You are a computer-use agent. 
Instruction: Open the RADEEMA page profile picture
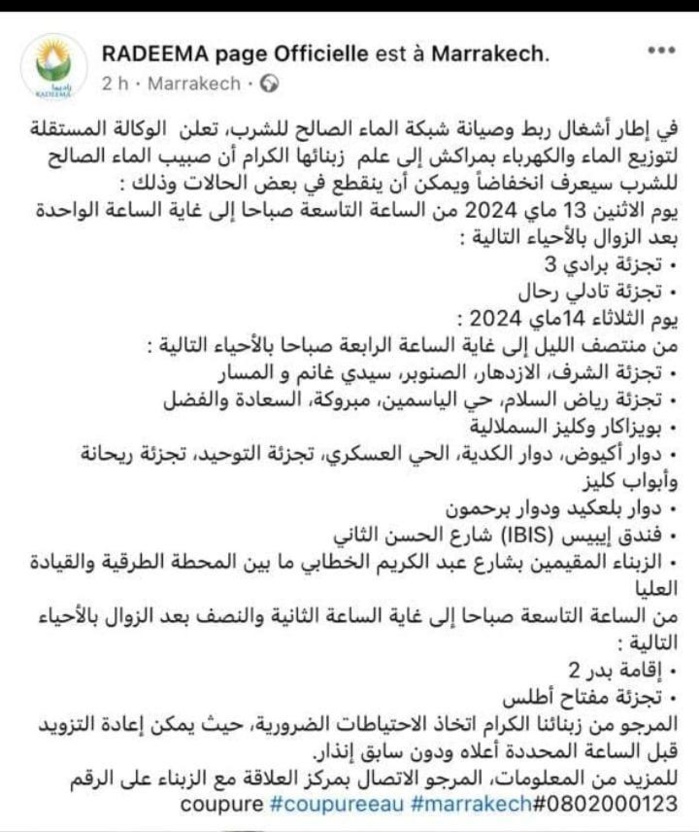pos(54,67)
